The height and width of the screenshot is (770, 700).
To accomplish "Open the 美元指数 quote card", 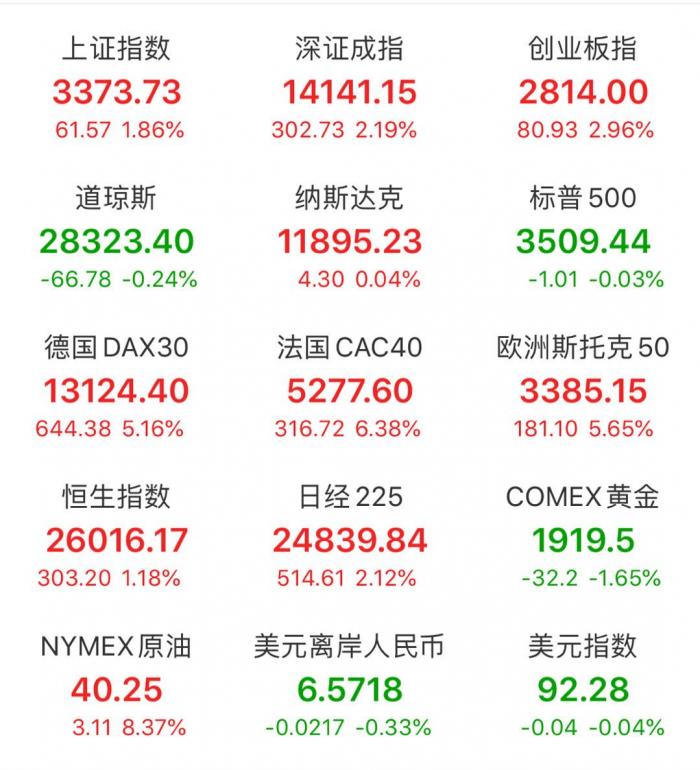I will pyautogui.click(x=583, y=688).
